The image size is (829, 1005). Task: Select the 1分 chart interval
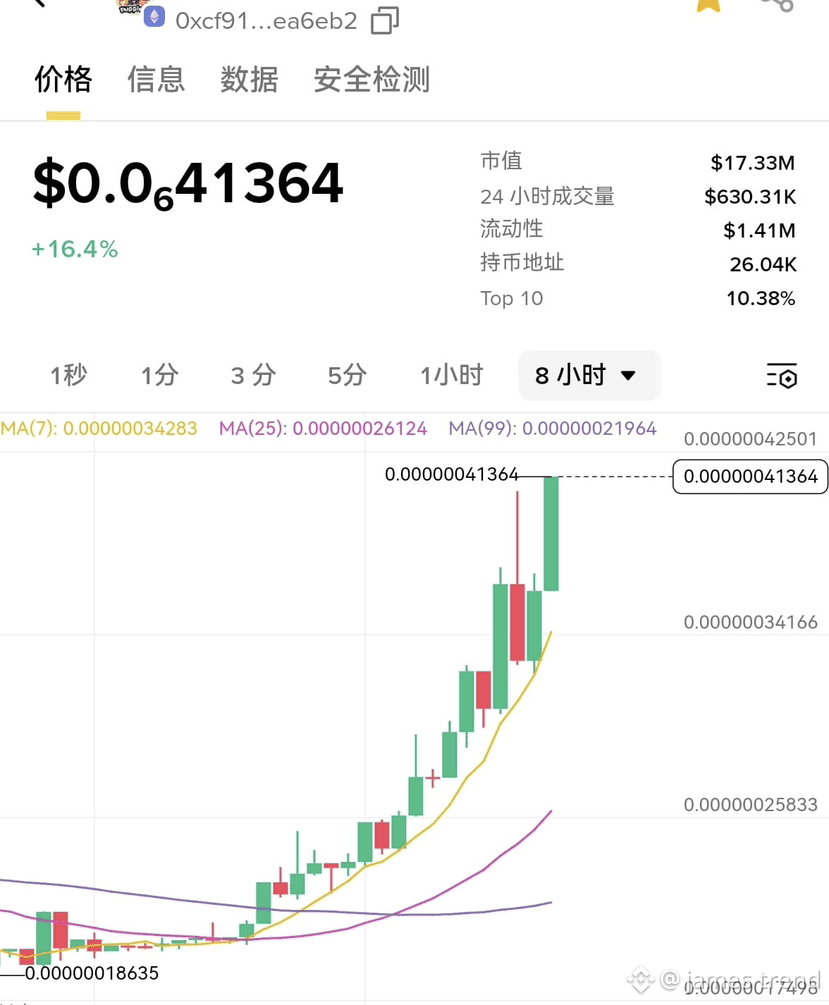[x=159, y=376]
